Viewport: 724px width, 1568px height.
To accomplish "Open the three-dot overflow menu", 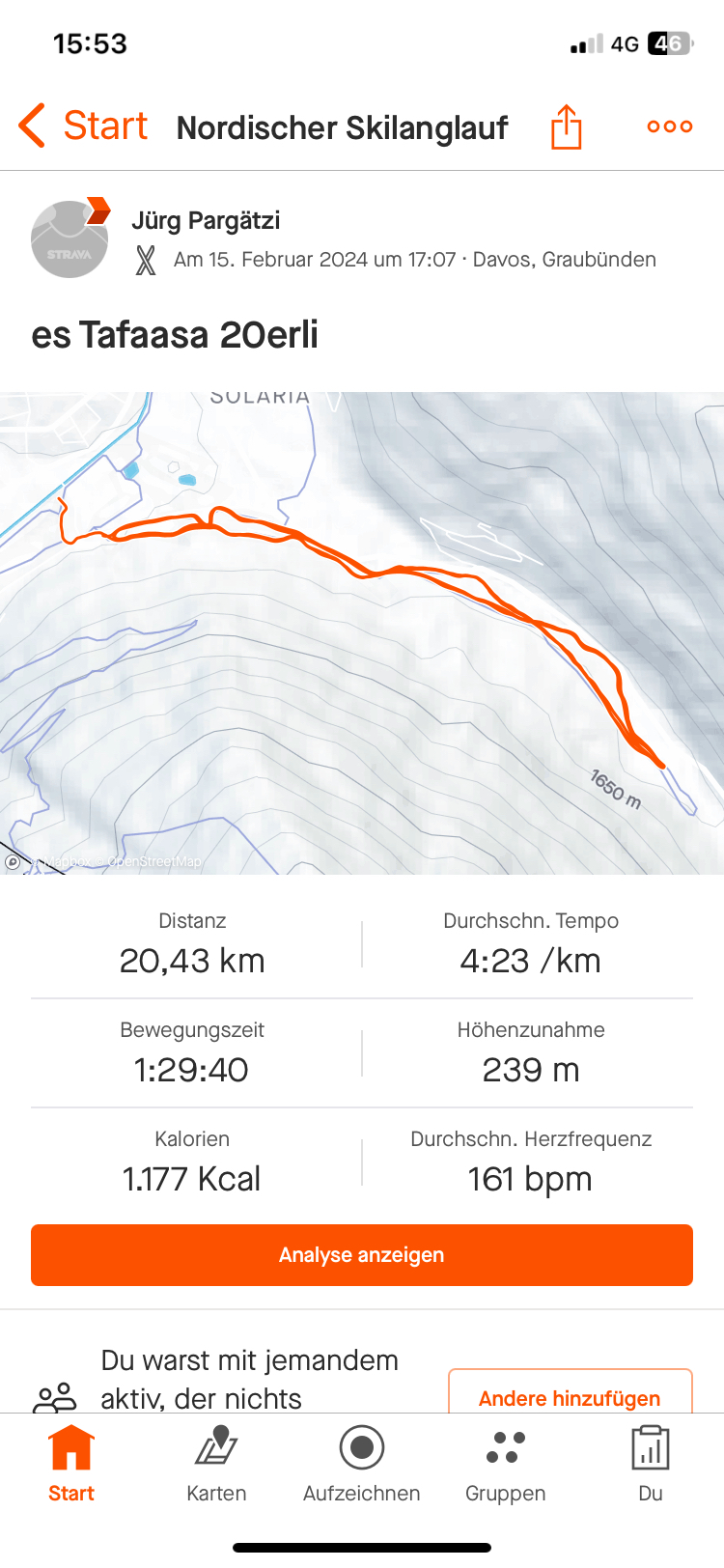I will pos(669,126).
